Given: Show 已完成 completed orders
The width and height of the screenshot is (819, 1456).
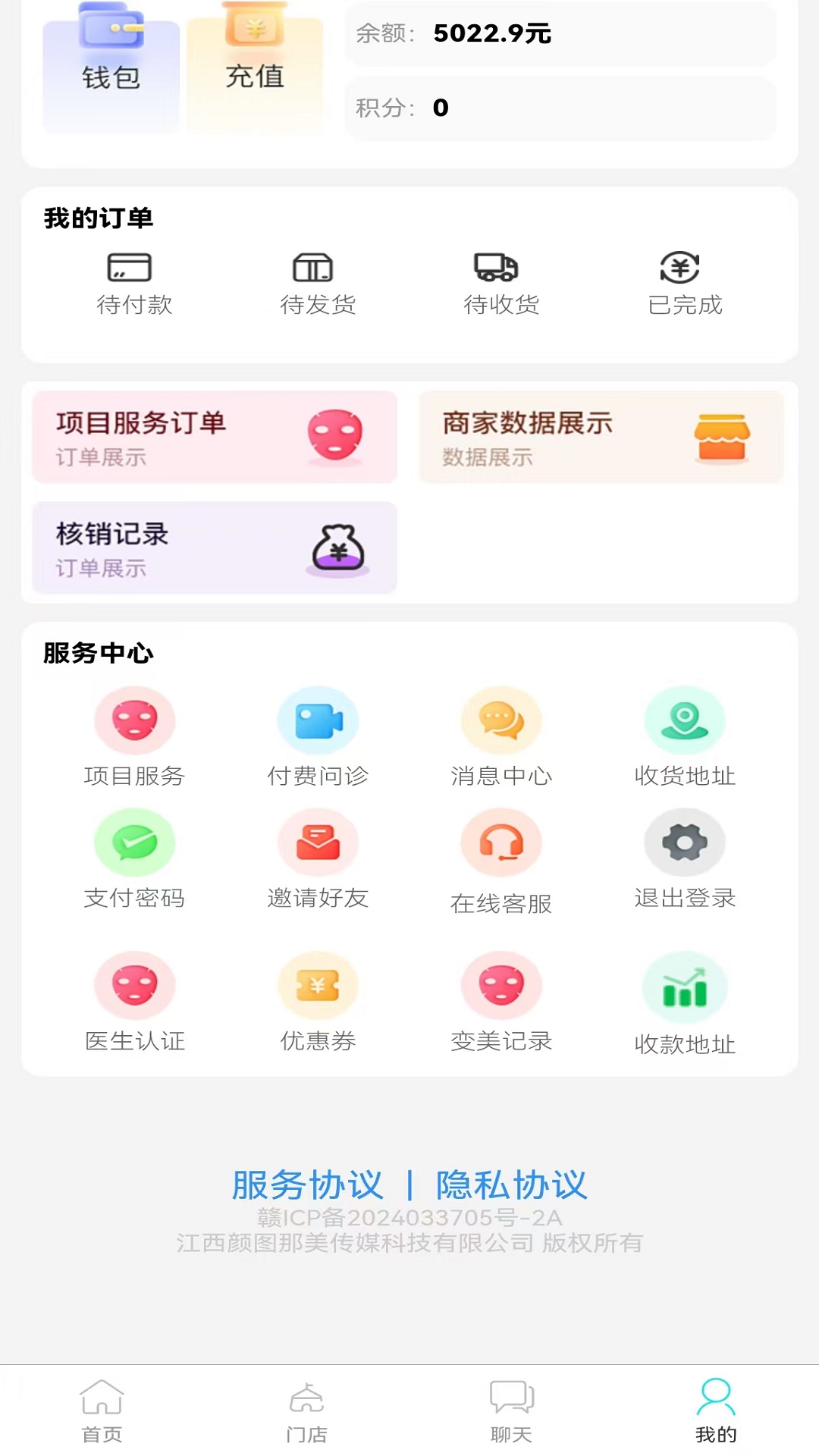Looking at the screenshot, I should pyautogui.click(x=685, y=284).
